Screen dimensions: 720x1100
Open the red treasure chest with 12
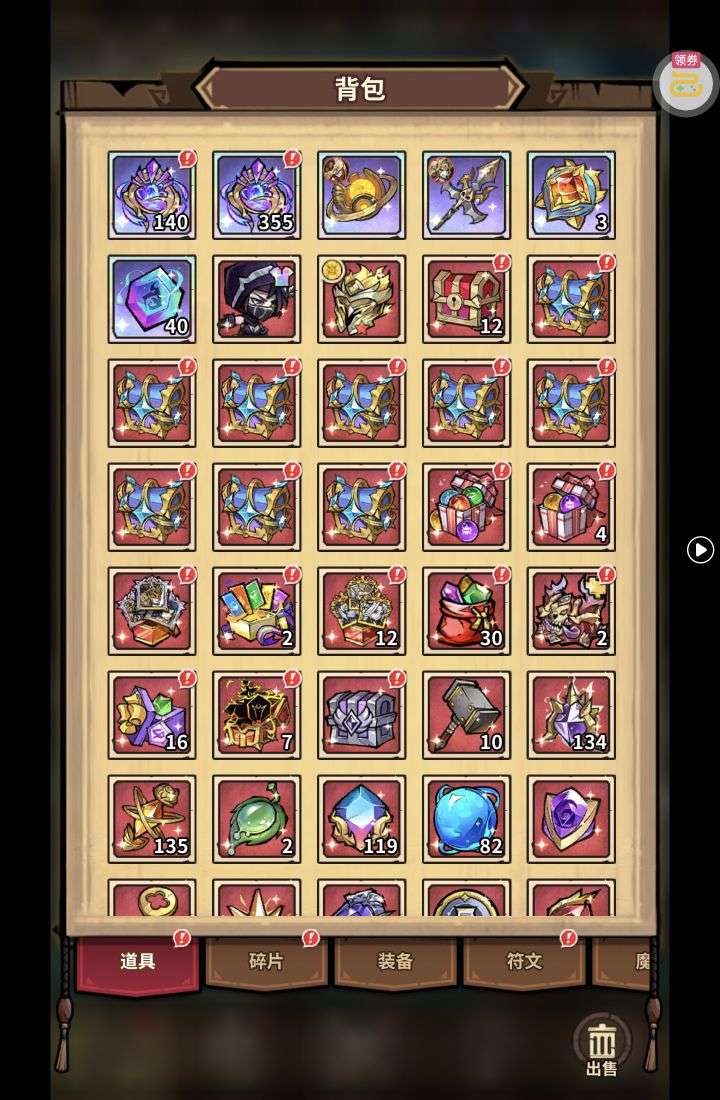tap(467, 299)
